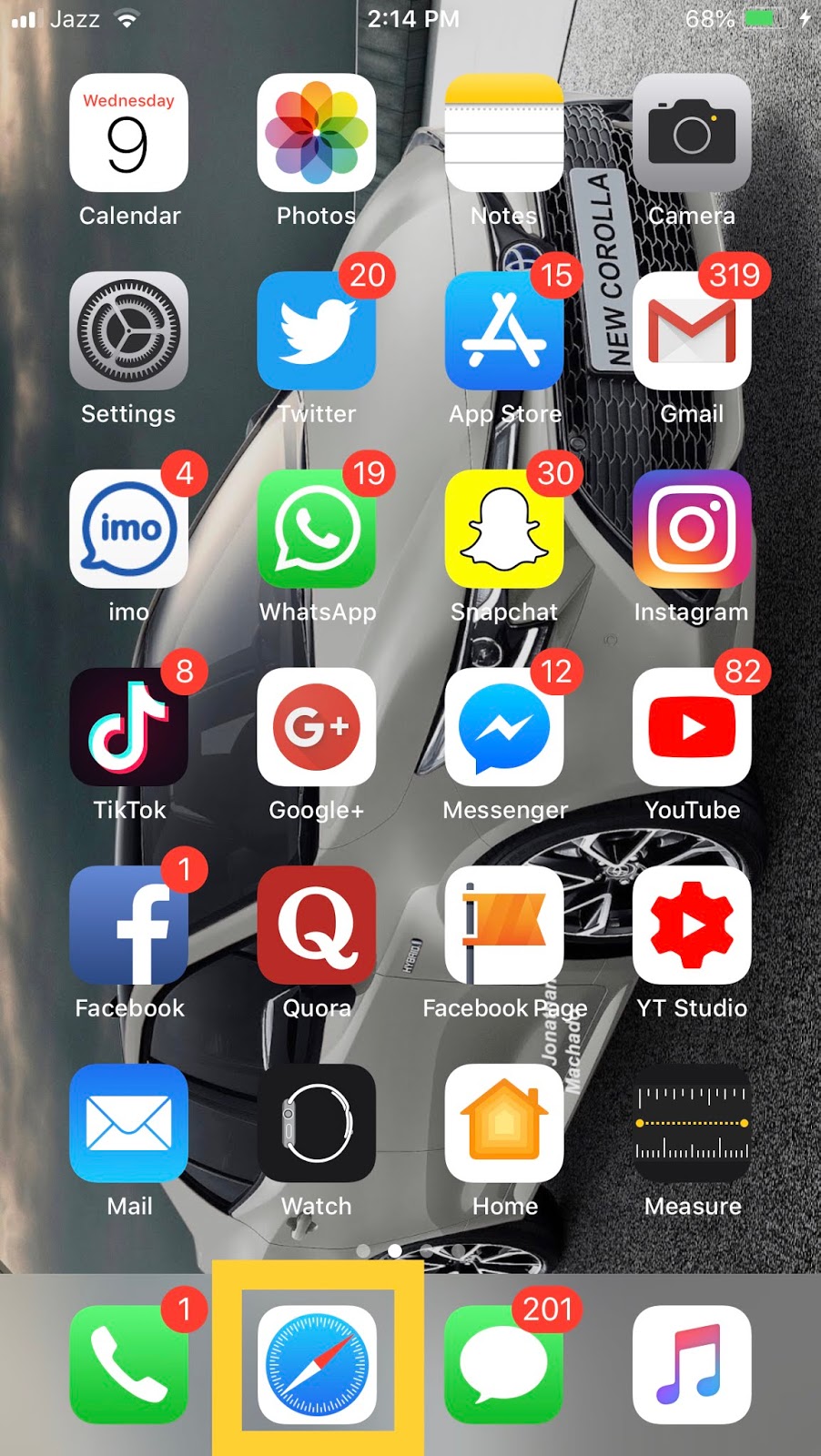This screenshot has height=1456, width=821.
Task: Launch the Photos app
Action: coord(317,133)
